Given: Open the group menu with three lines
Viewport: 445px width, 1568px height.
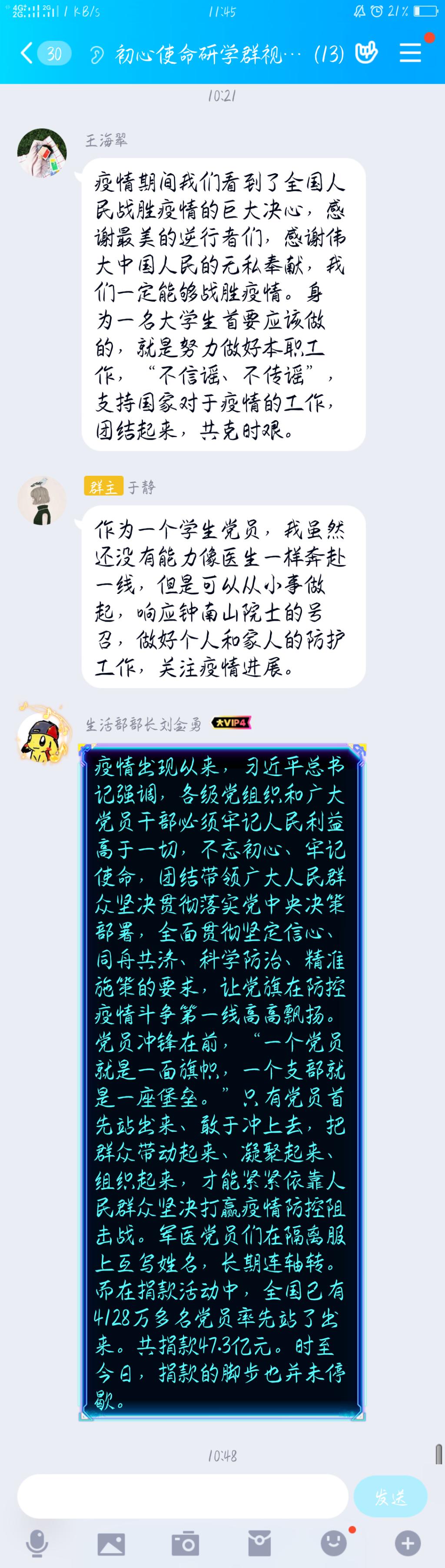Looking at the screenshot, I should tap(410, 53).
